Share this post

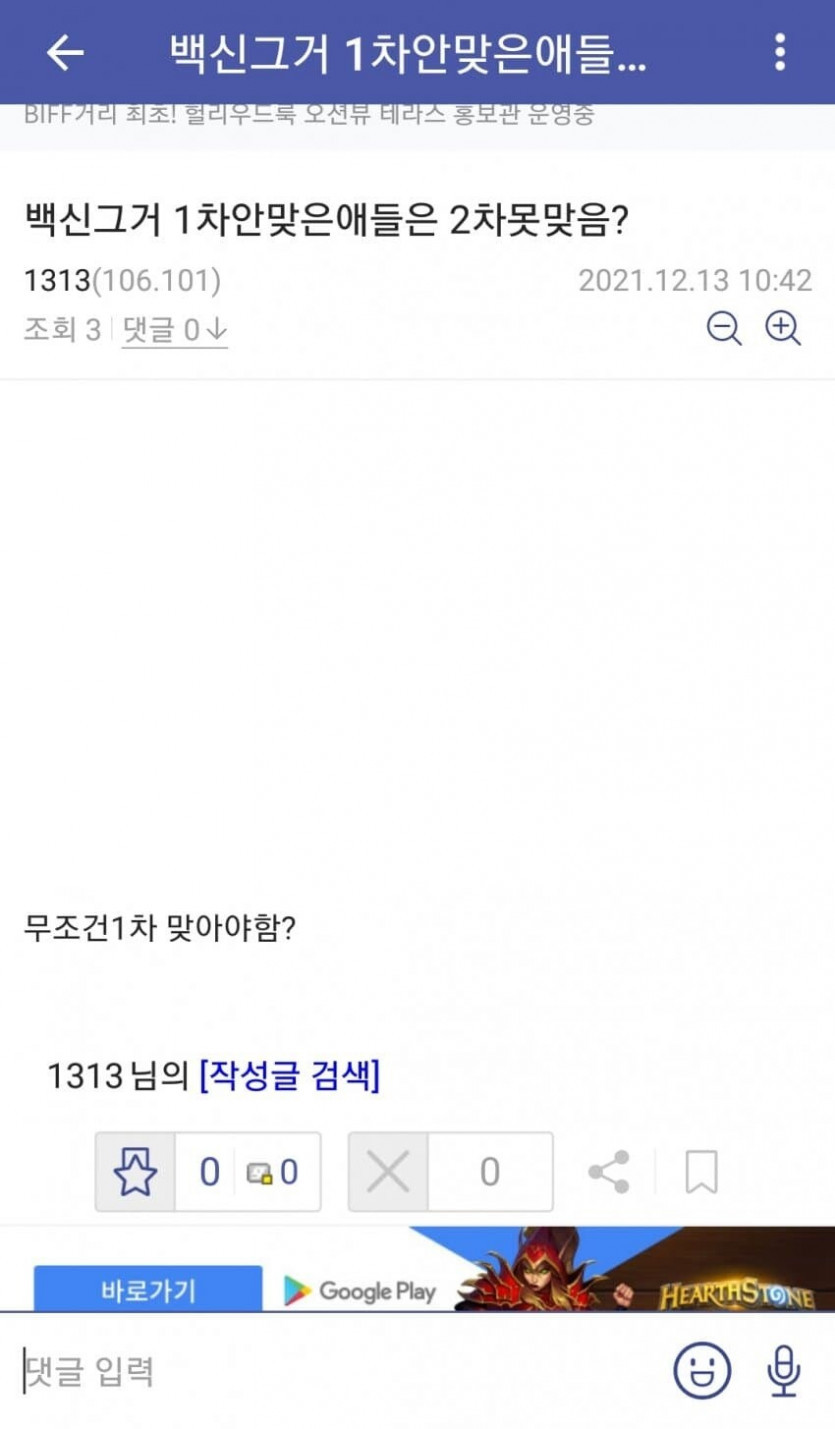(609, 1172)
